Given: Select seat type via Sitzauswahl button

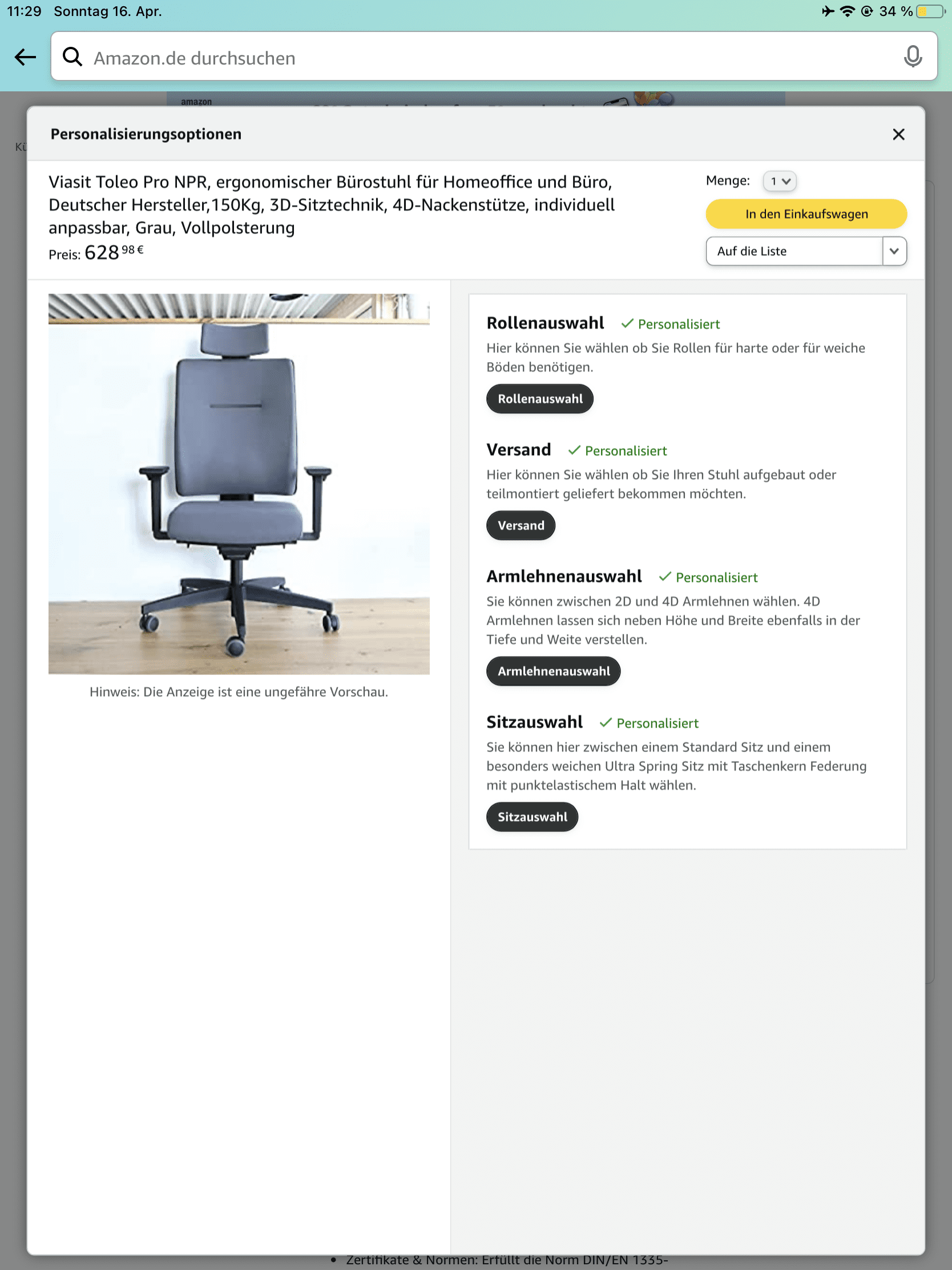Looking at the screenshot, I should tap(532, 818).
